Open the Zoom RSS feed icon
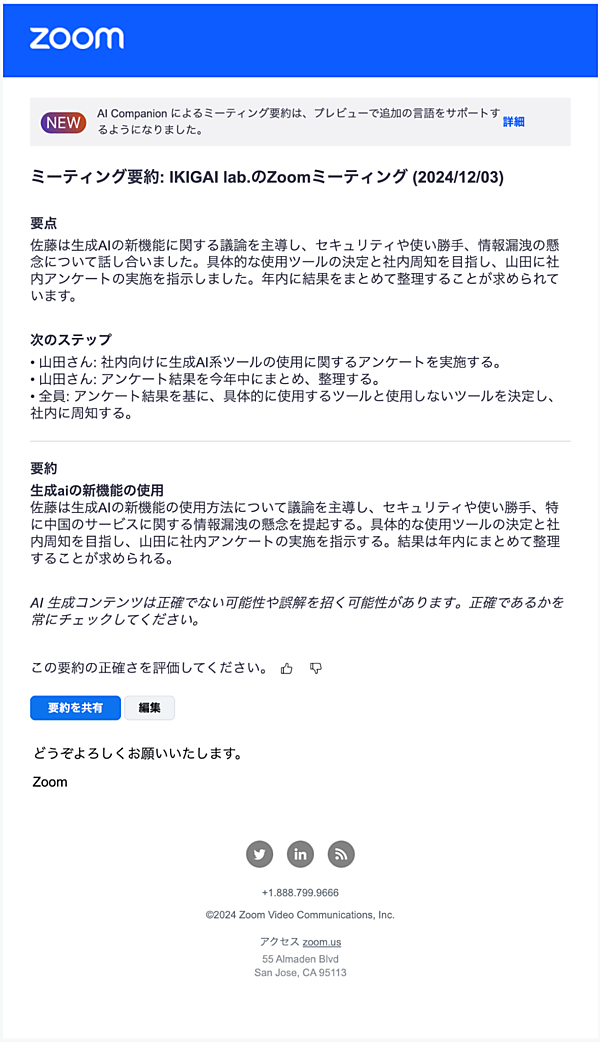 [341, 854]
